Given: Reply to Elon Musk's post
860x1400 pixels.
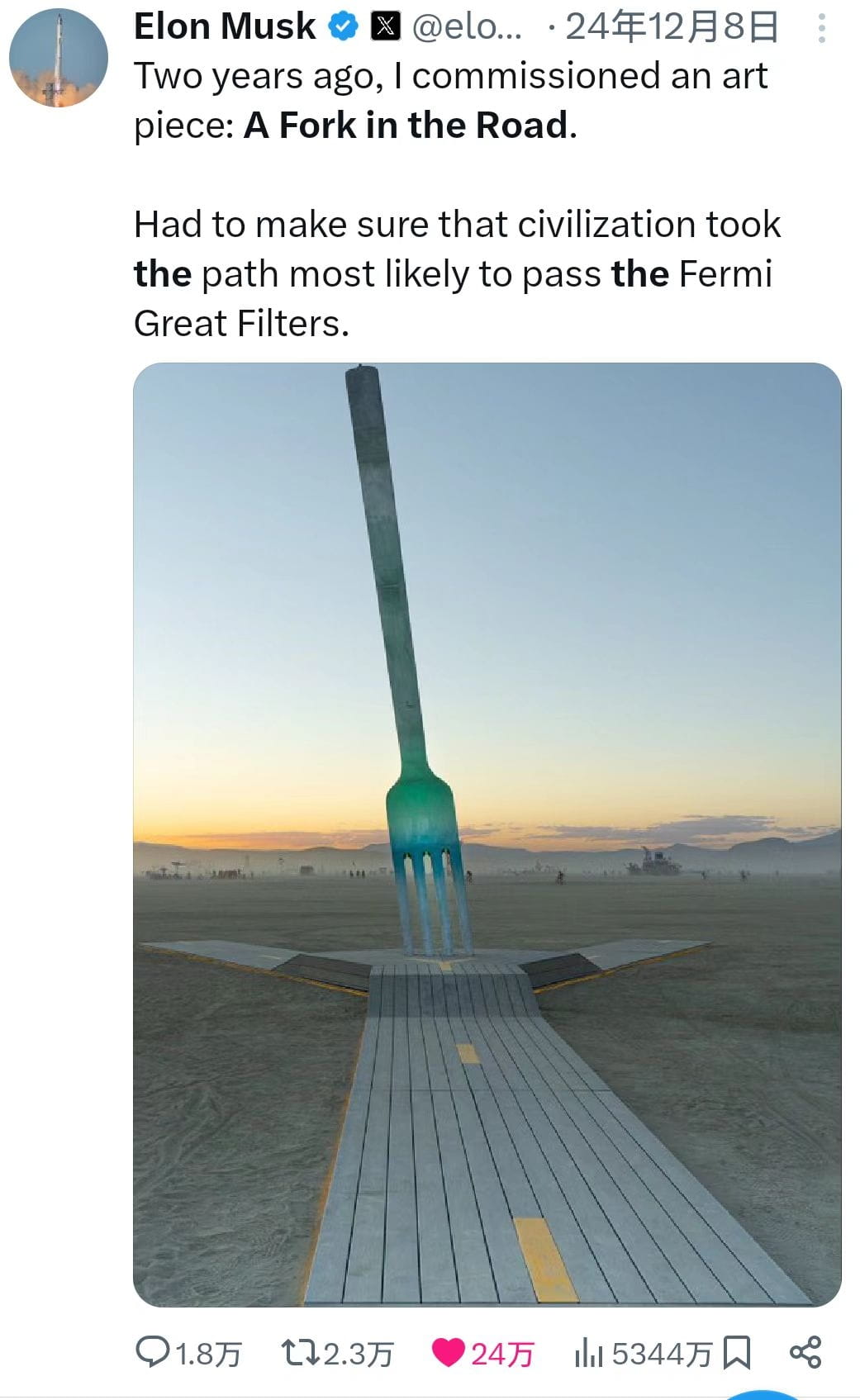Looking at the screenshot, I should click(153, 1353).
